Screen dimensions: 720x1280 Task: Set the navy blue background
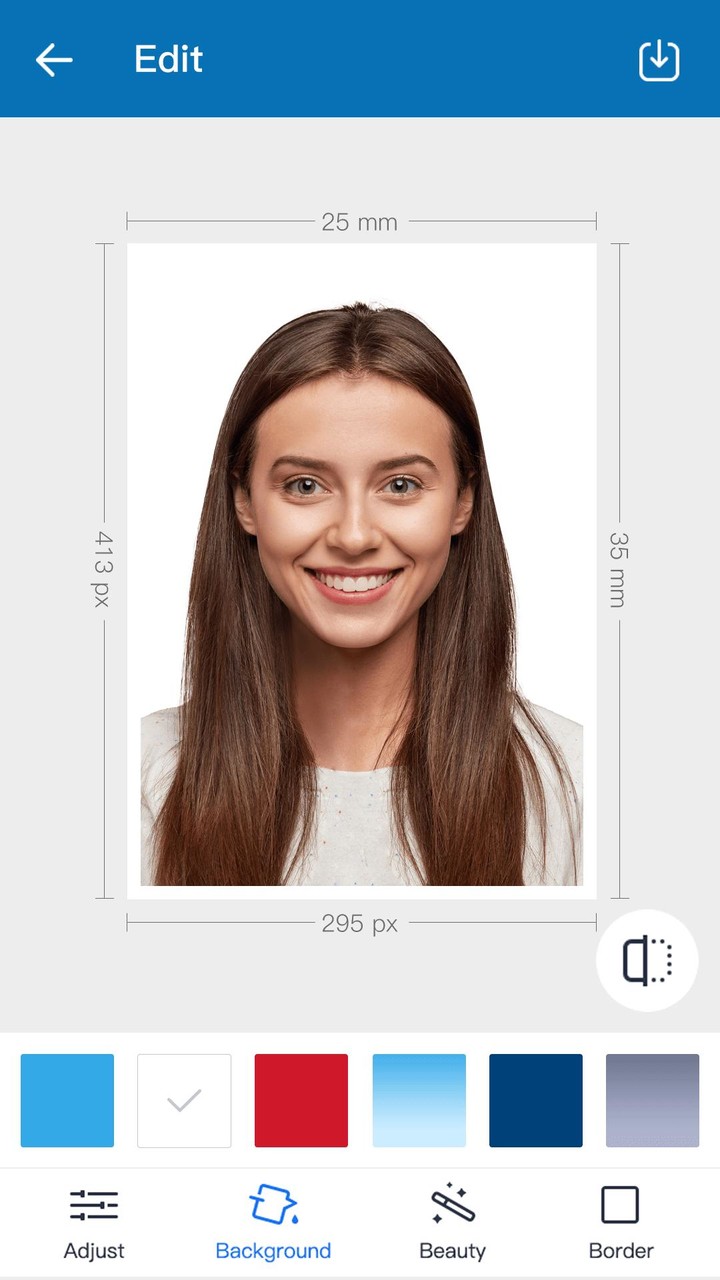(x=536, y=1100)
